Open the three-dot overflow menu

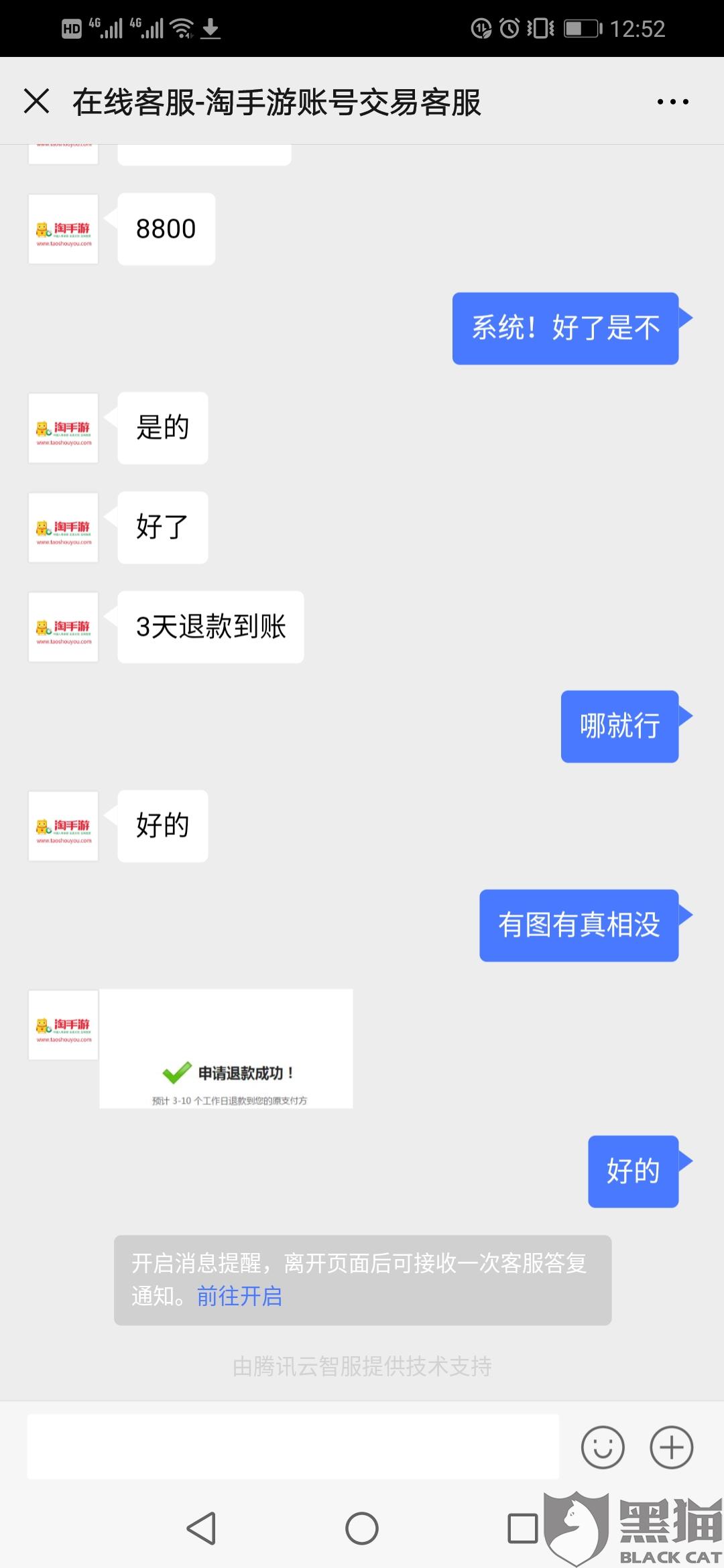(672, 102)
